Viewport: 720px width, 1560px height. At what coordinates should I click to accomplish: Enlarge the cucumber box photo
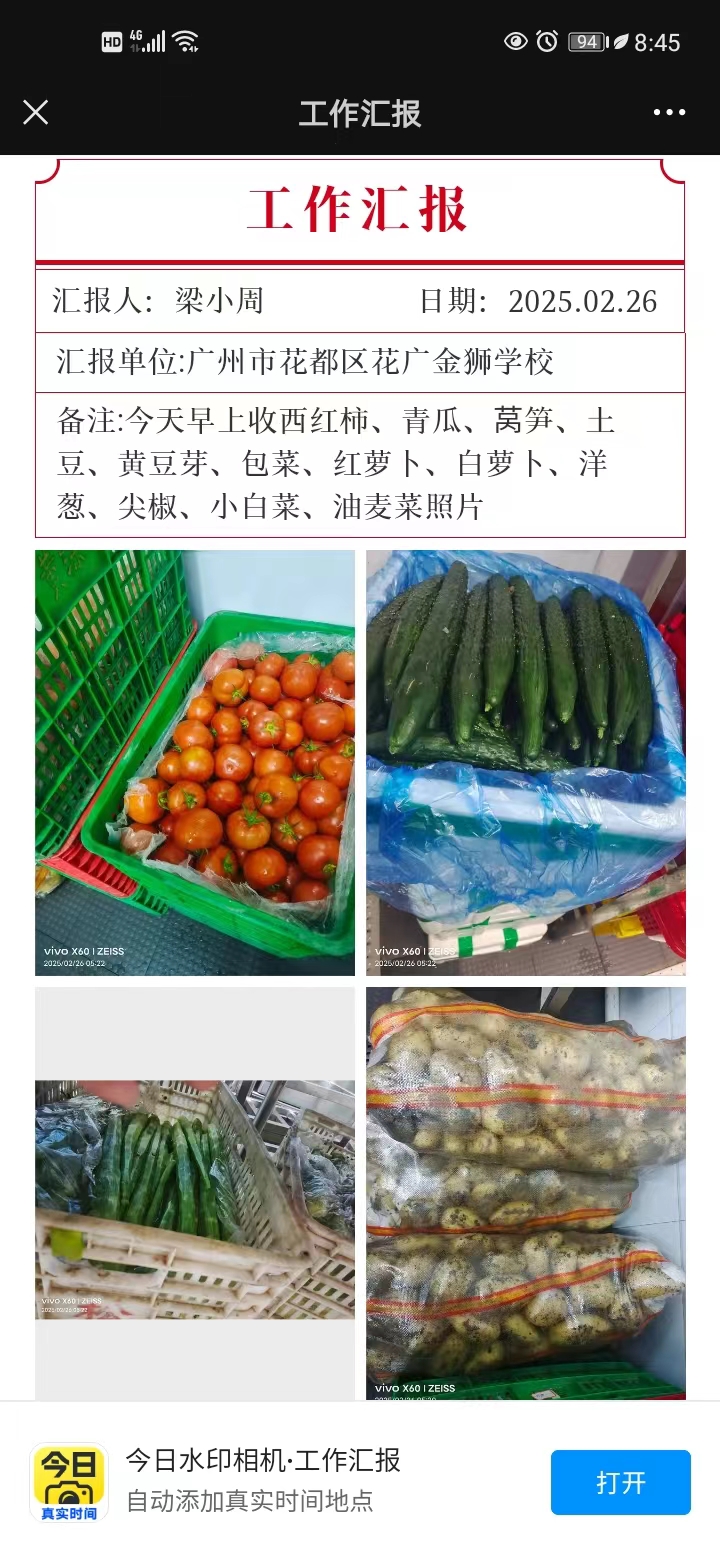(x=526, y=762)
